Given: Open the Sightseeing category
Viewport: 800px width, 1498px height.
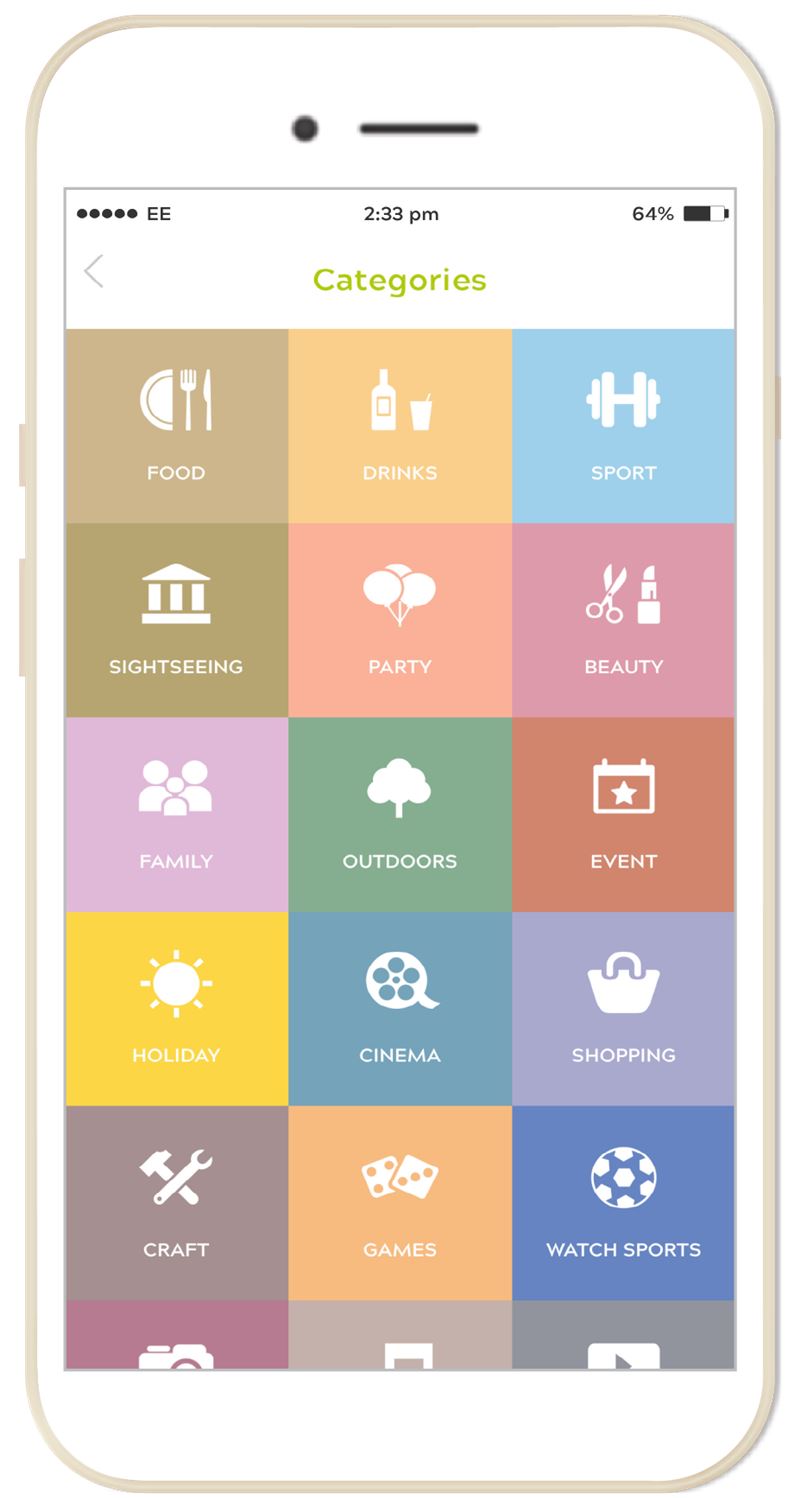Looking at the screenshot, I should coord(177,620).
